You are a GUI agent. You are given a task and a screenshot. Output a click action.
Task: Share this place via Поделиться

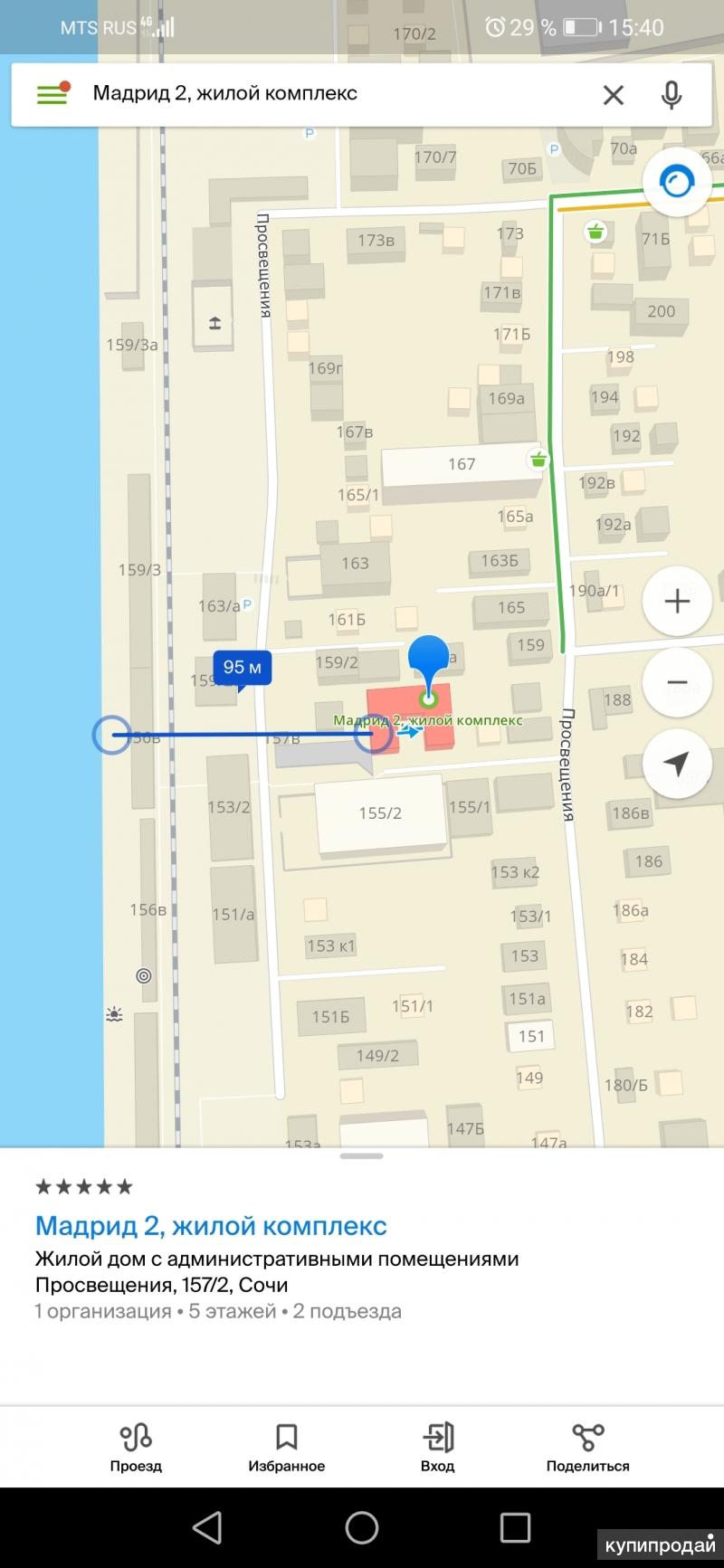[x=587, y=1448]
